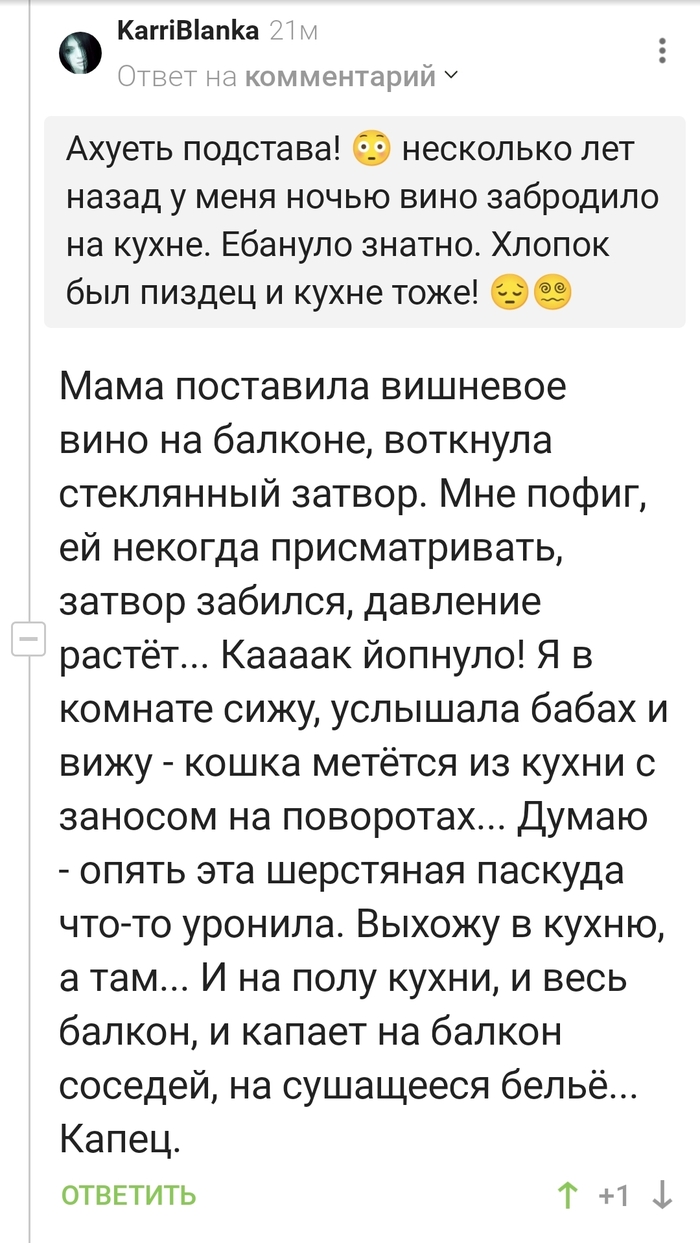Open KarriBlanka's avatar
Image resolution: width=700 pixels, height=1243 pixels.
click(x=81, y=52)
